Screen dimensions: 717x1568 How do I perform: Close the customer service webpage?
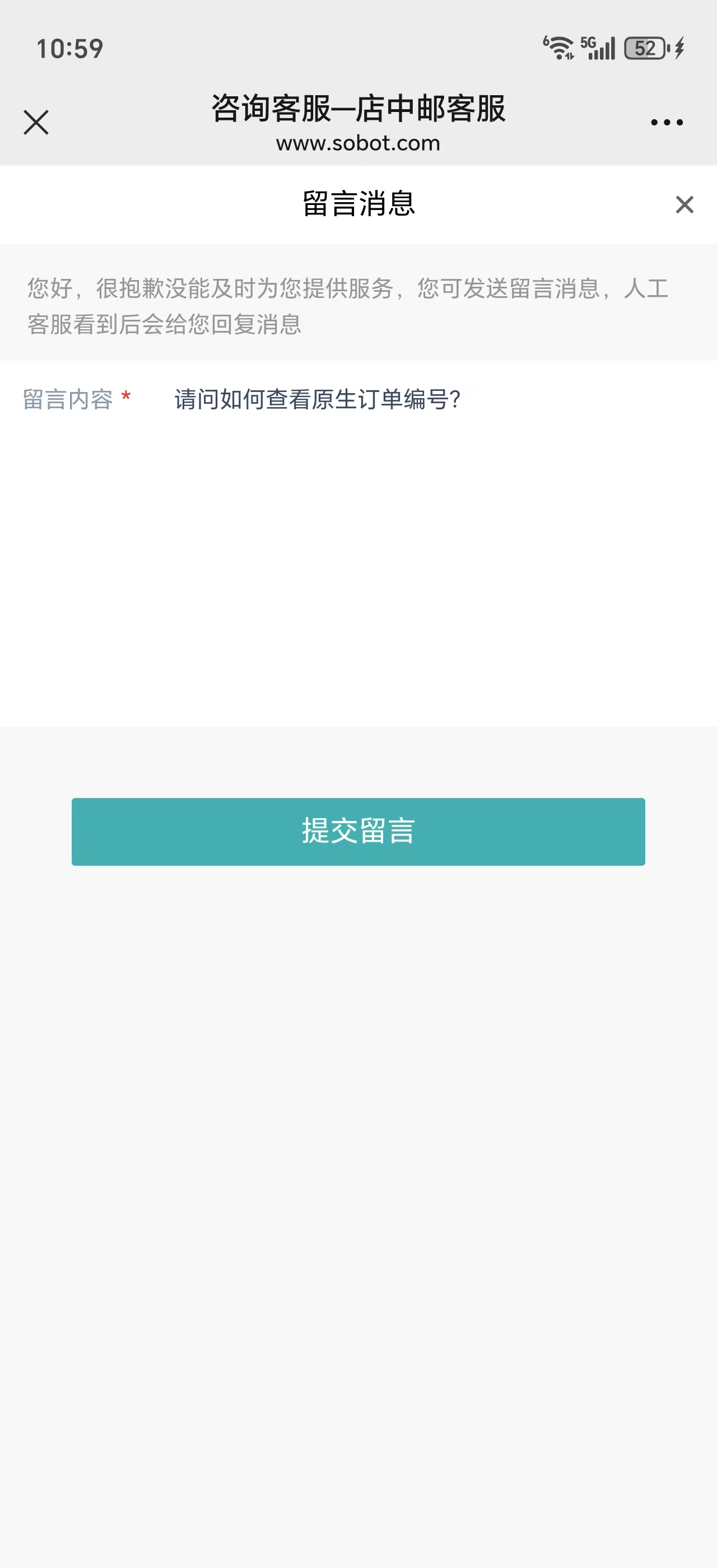36,122
